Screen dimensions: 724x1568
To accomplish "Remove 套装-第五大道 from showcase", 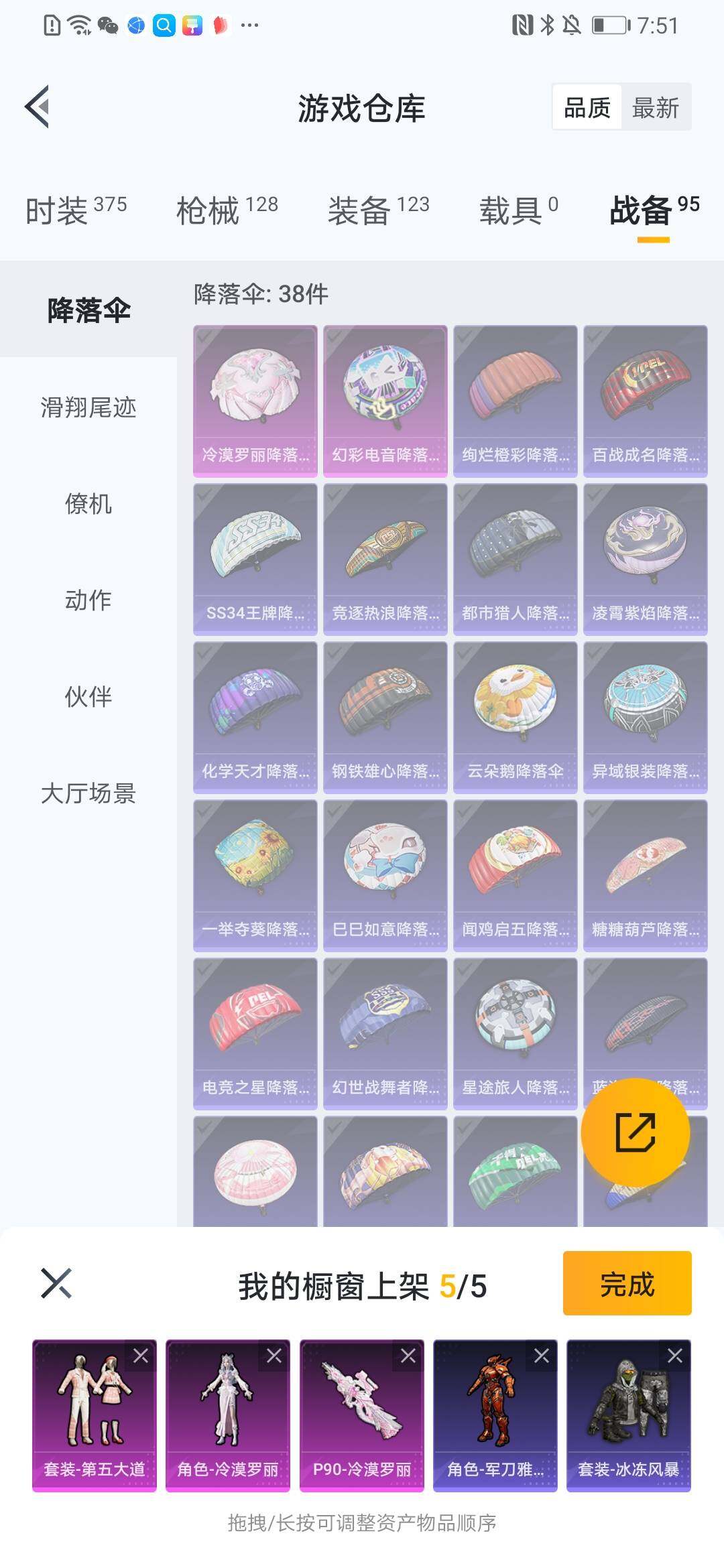I will [x=141, y=1356].
